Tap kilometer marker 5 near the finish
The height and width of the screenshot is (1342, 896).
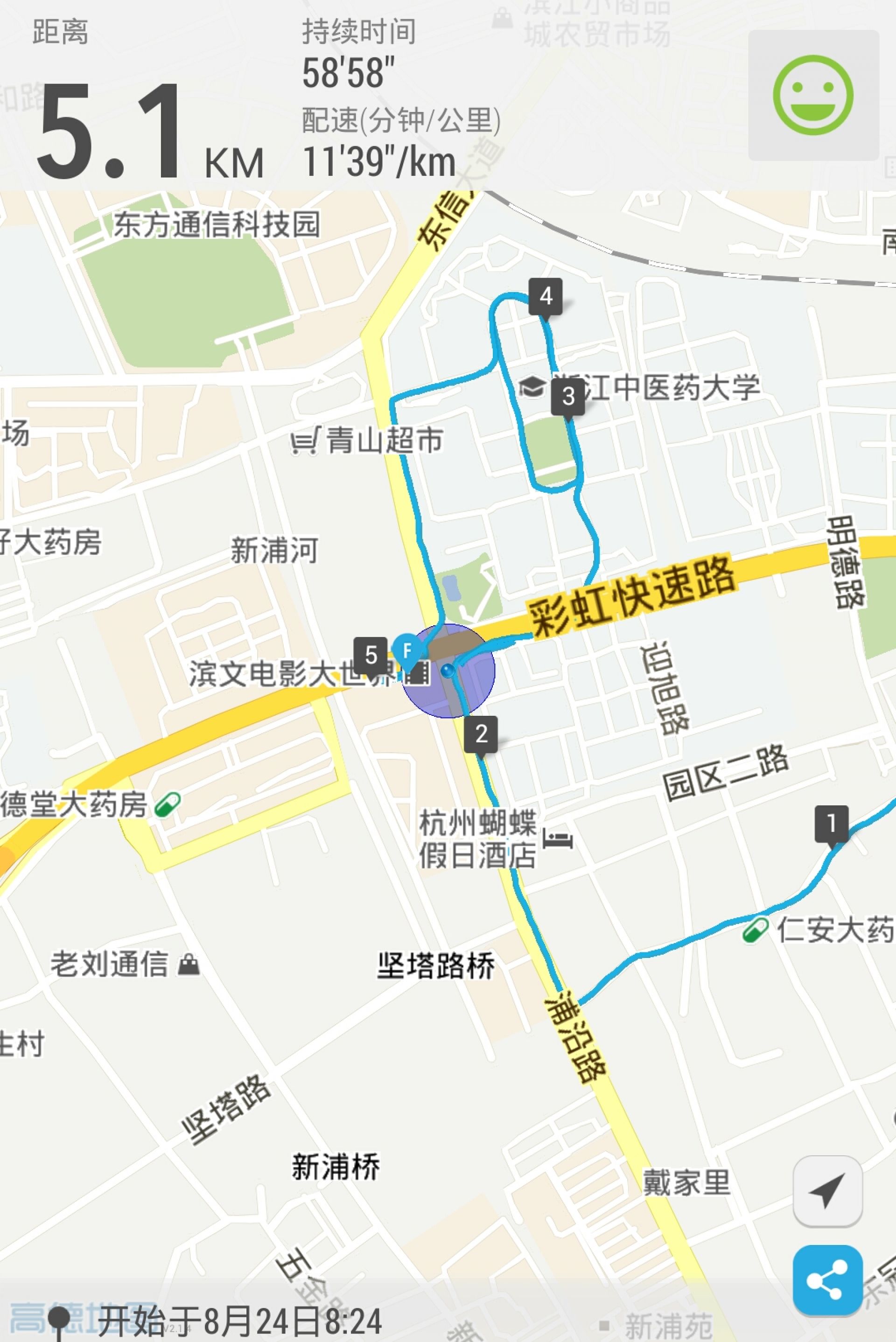[x=370, y=655]
